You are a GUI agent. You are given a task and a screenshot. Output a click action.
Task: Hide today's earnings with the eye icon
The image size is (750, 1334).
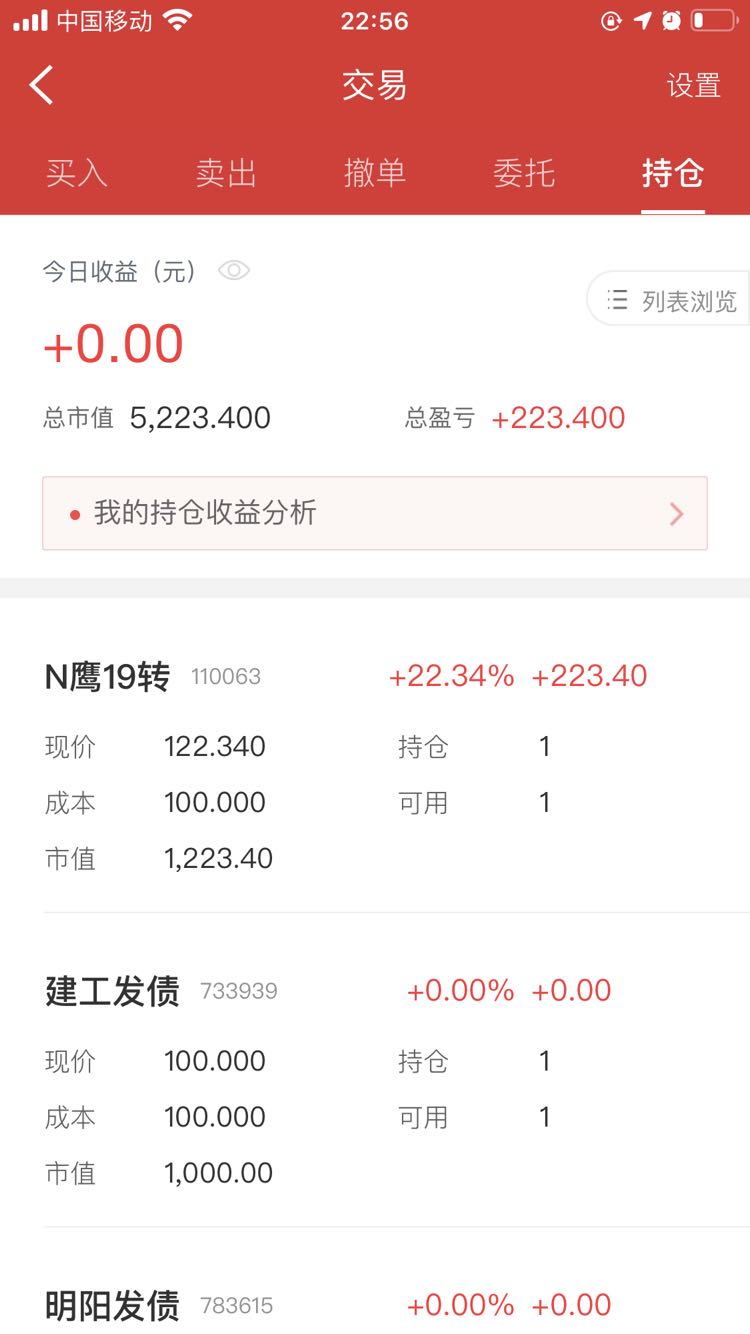234,271
